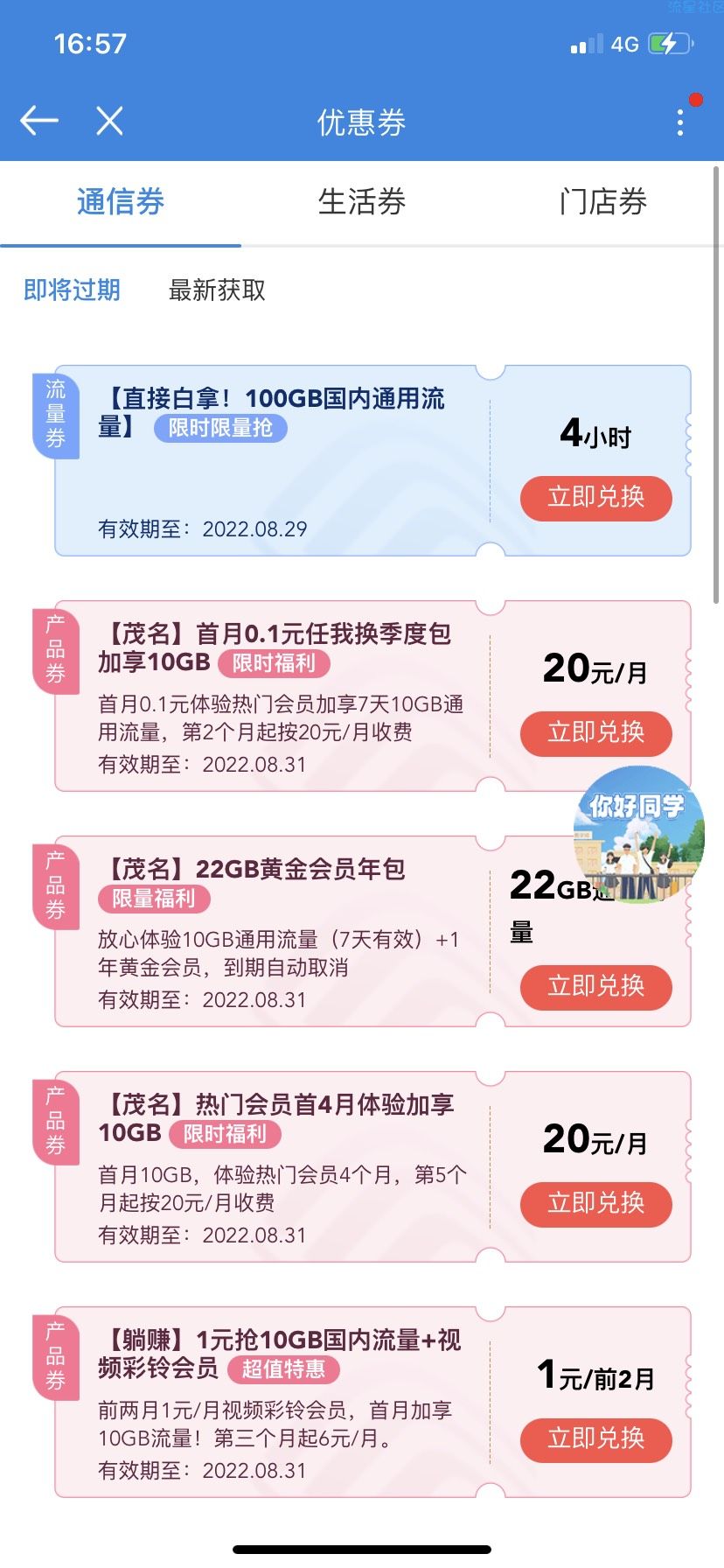Sort coupons by 即将过期
Viewport: 724px width, 1568px height.
[72, 290]
